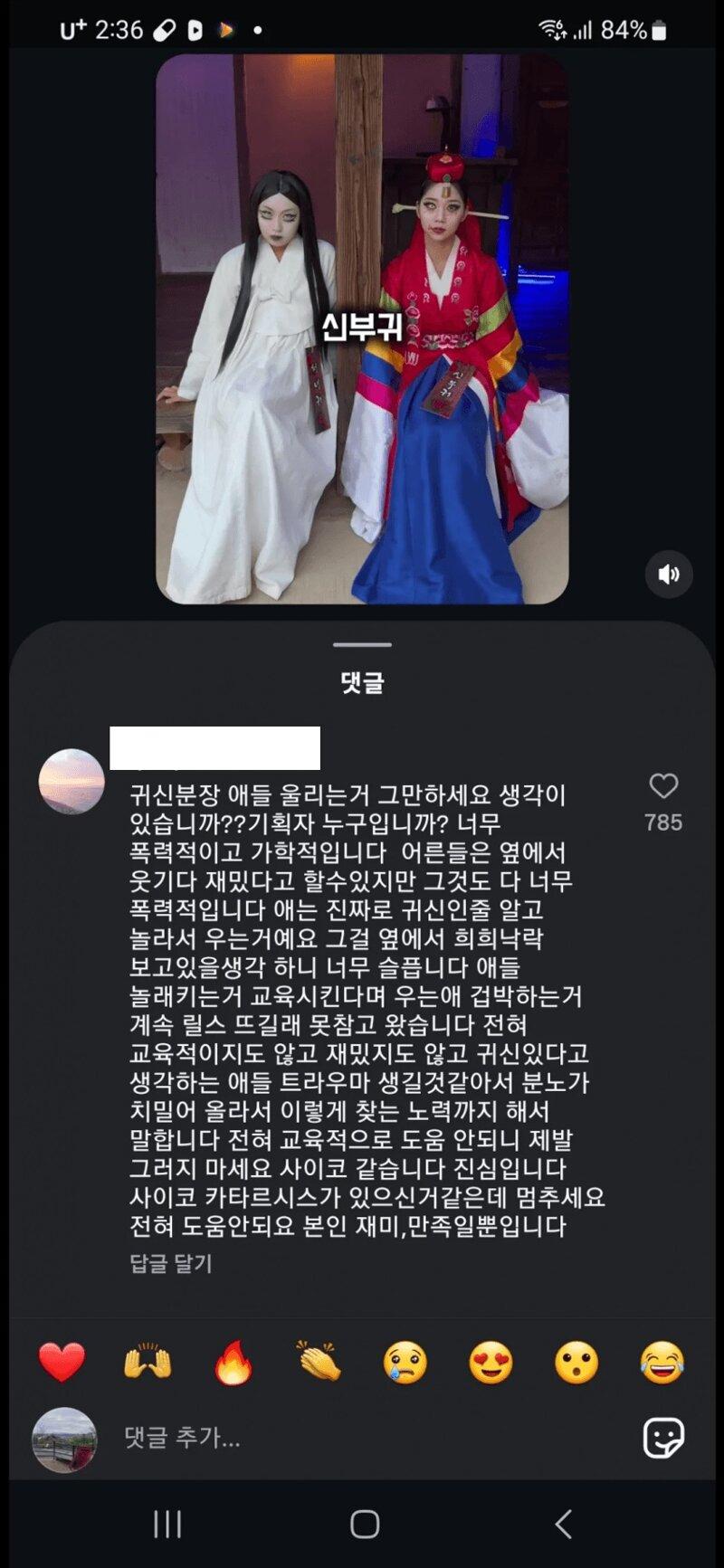React with the red heart emoji
The height and width of the screenshot is (1568, 724).
coord(62,1363)
